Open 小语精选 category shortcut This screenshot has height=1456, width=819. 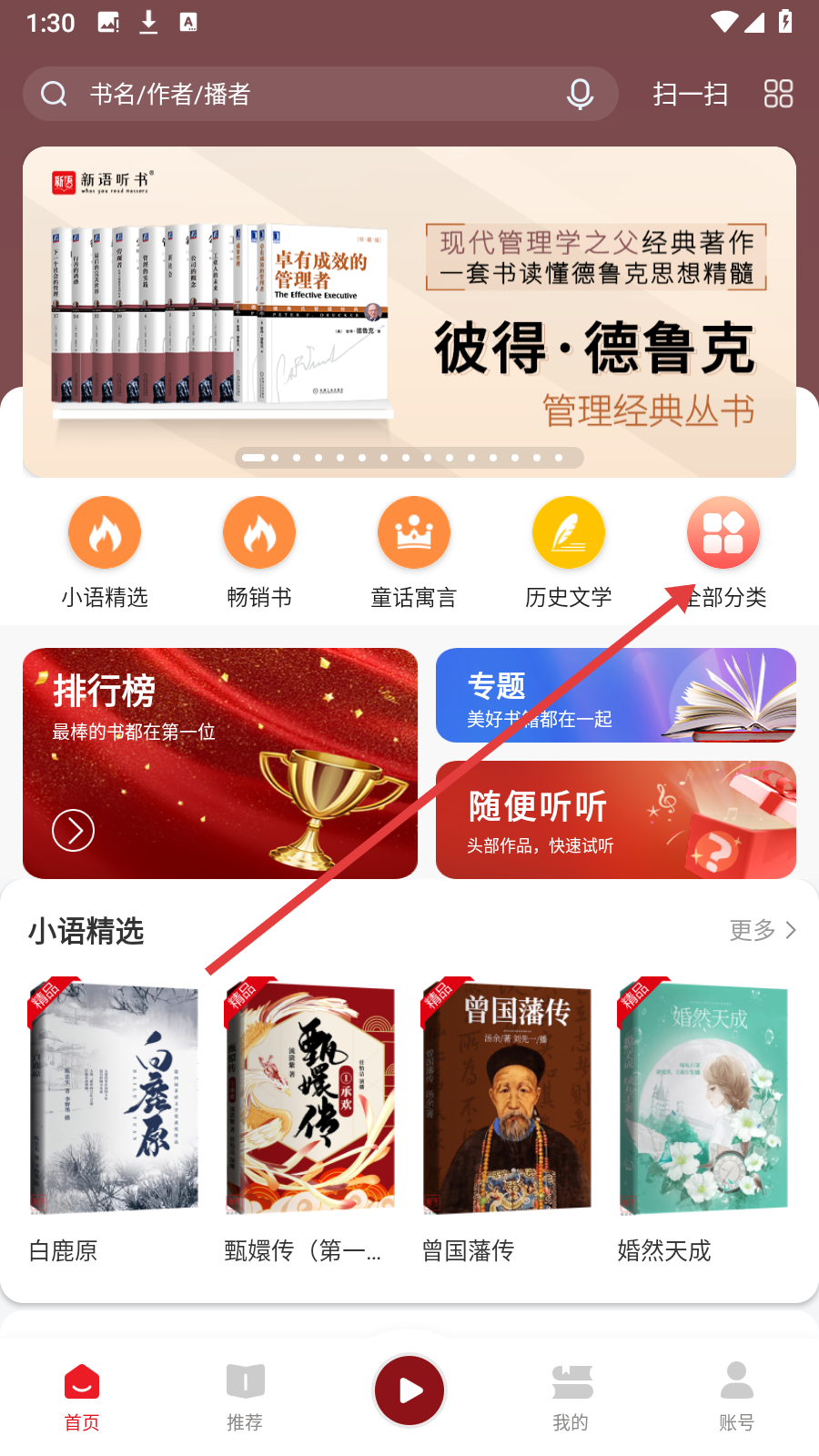point(105,551)
